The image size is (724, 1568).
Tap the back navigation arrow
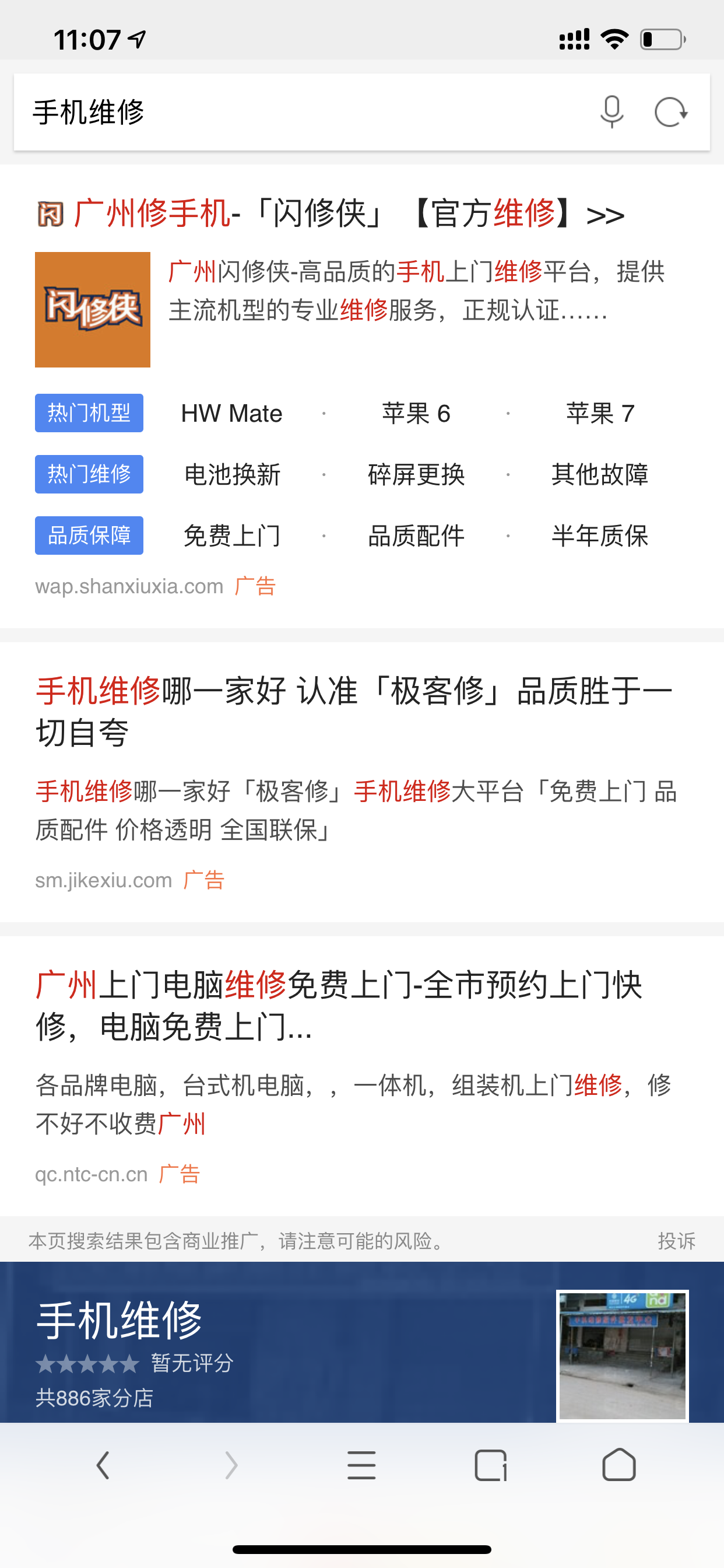coord(102,1466)
